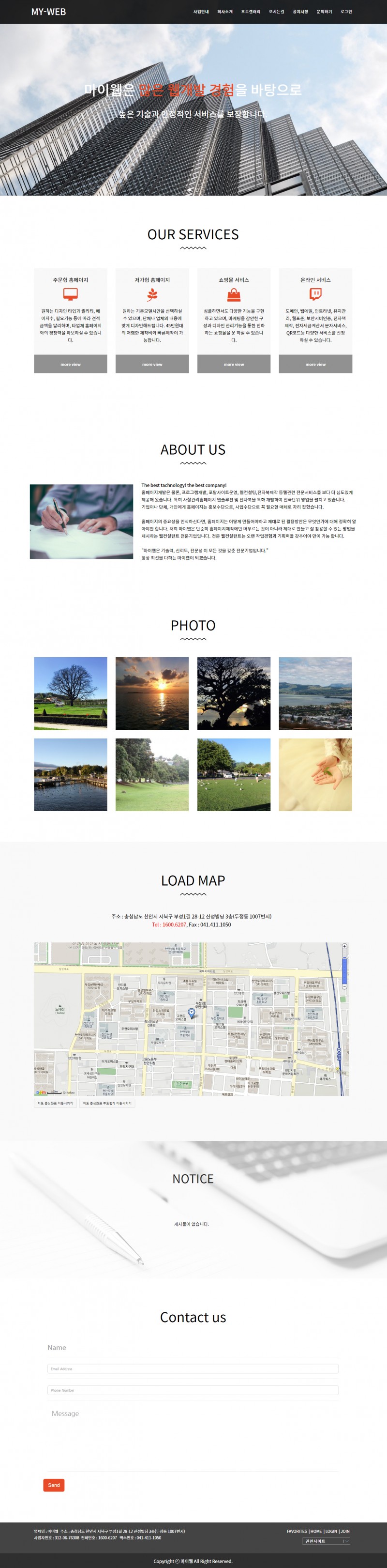Open 포토갤러리 from the navigation bar
The image size is (387, 1568).
pyautogui.click(x=250, y=12)
